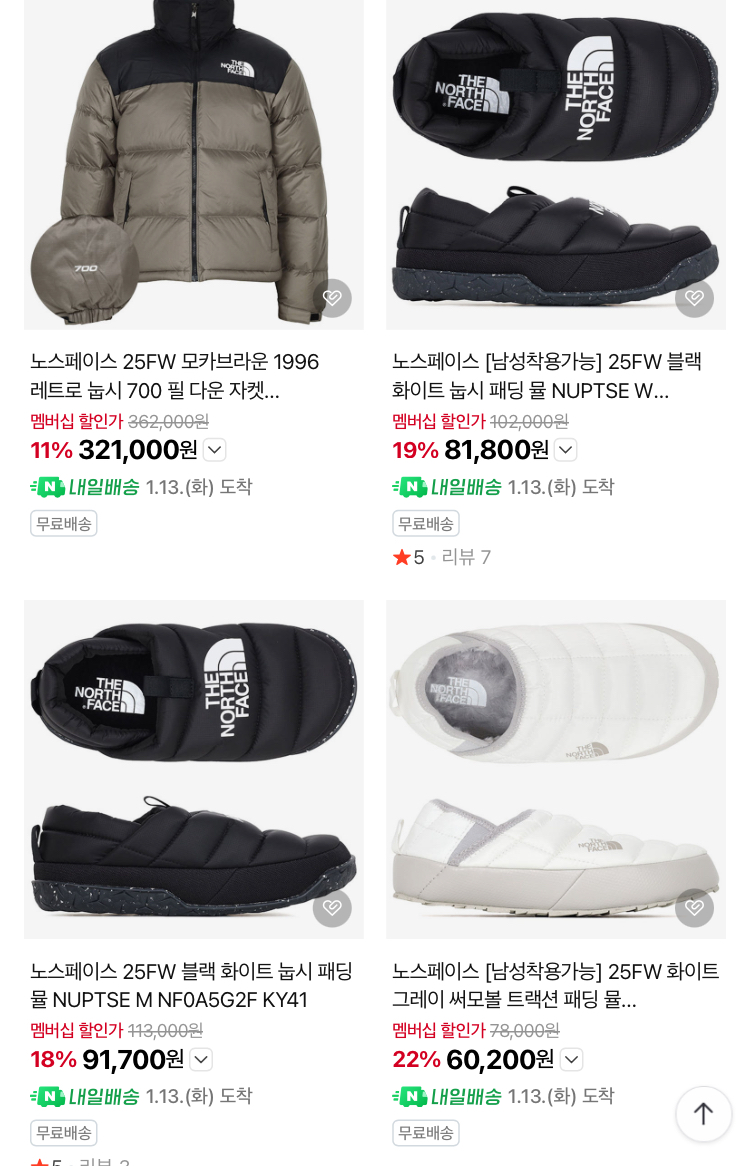Open the 리뷰 7 reviews of the NUPTSE W mule
The image size is (750, 1166).
pos(466,557)
